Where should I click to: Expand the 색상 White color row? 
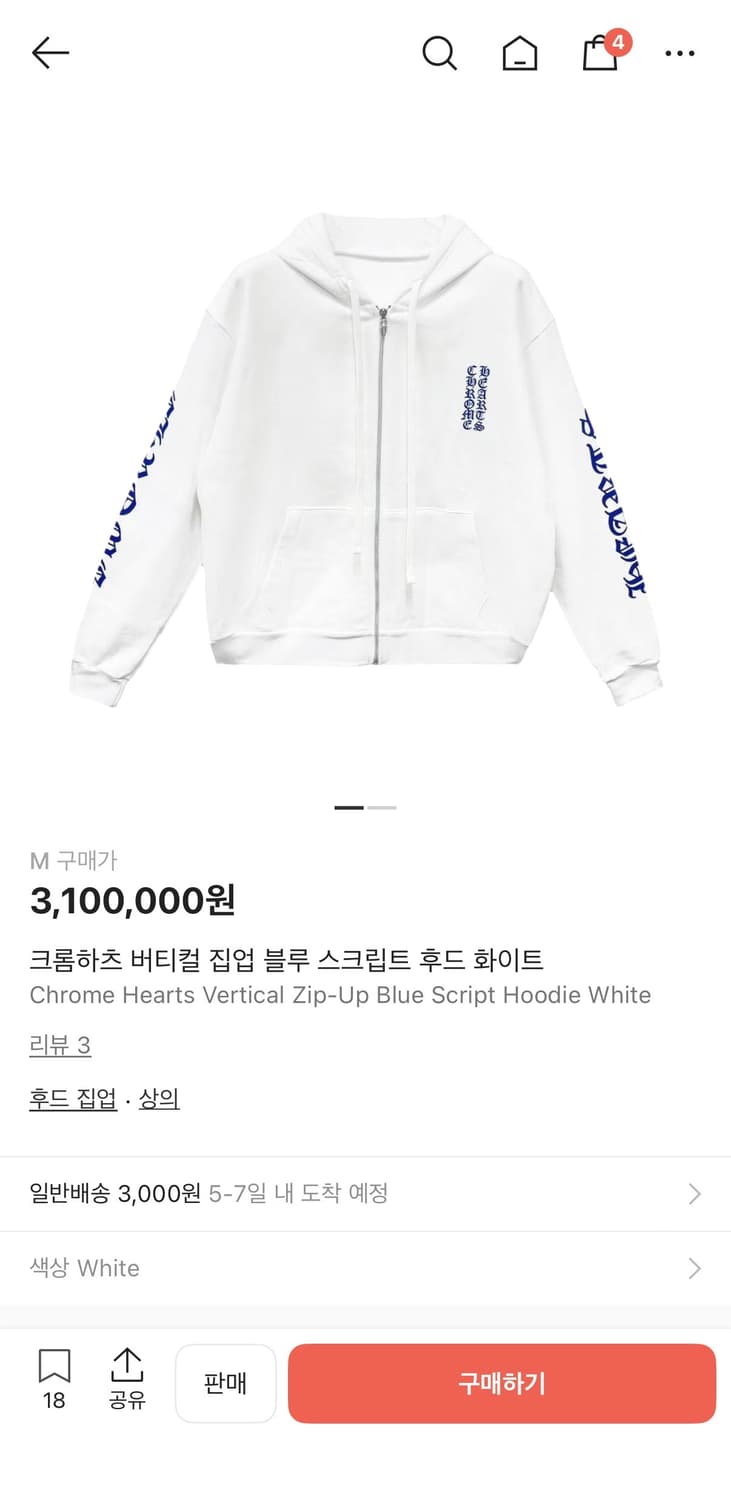pyautogui.click(x=365, y=1268)
